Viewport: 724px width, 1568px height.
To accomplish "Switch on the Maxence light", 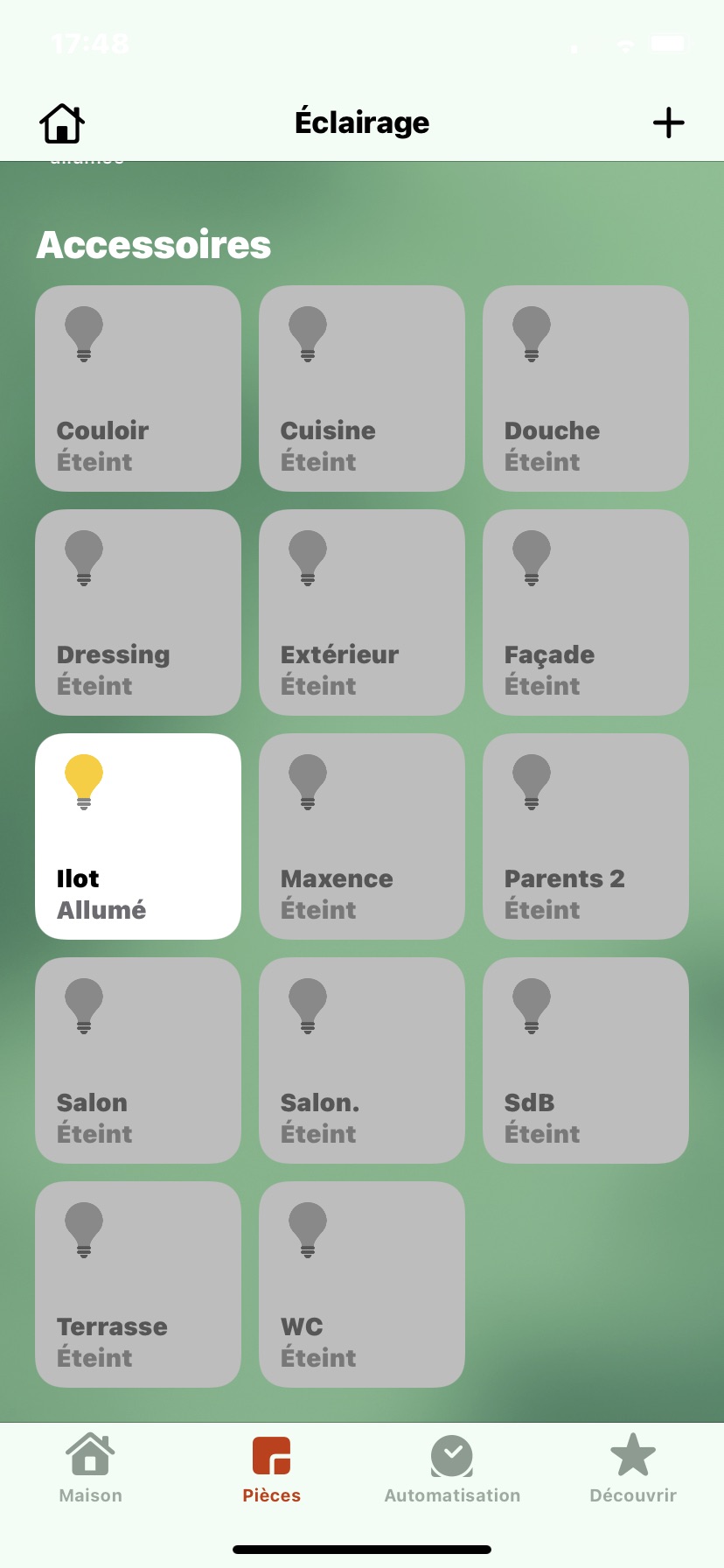I will pyautogui.click(x=362, y=836).
